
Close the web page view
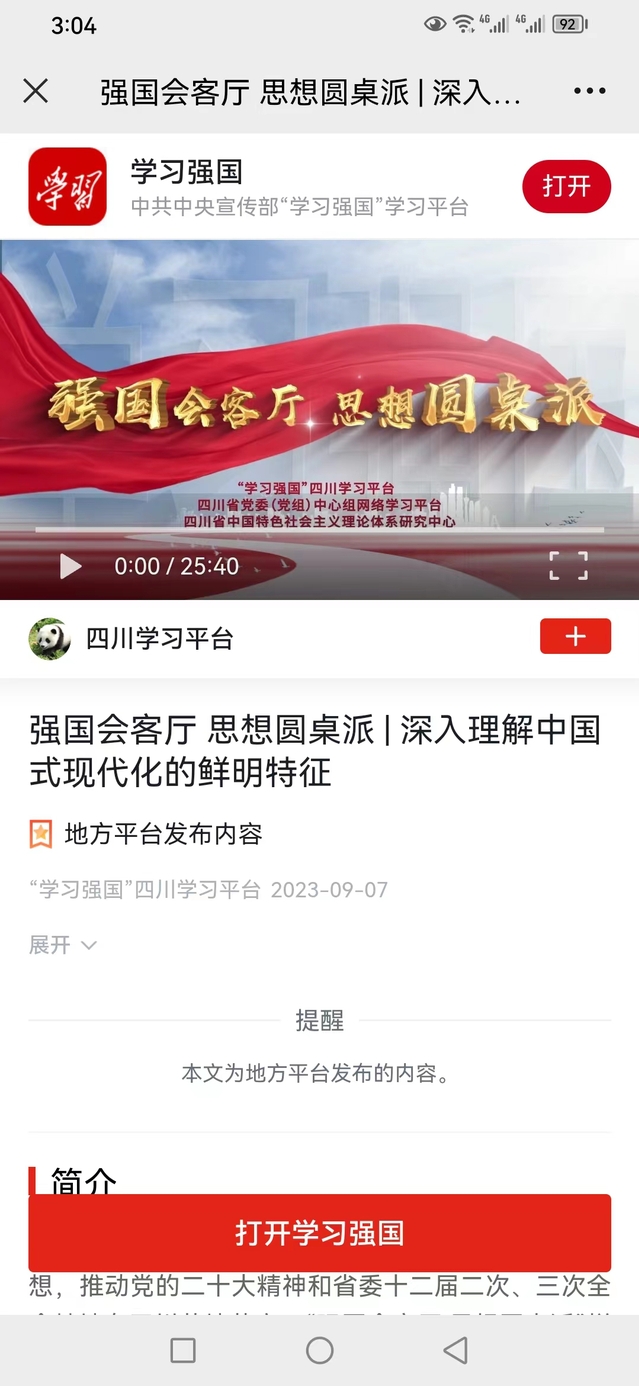[36, 91]
